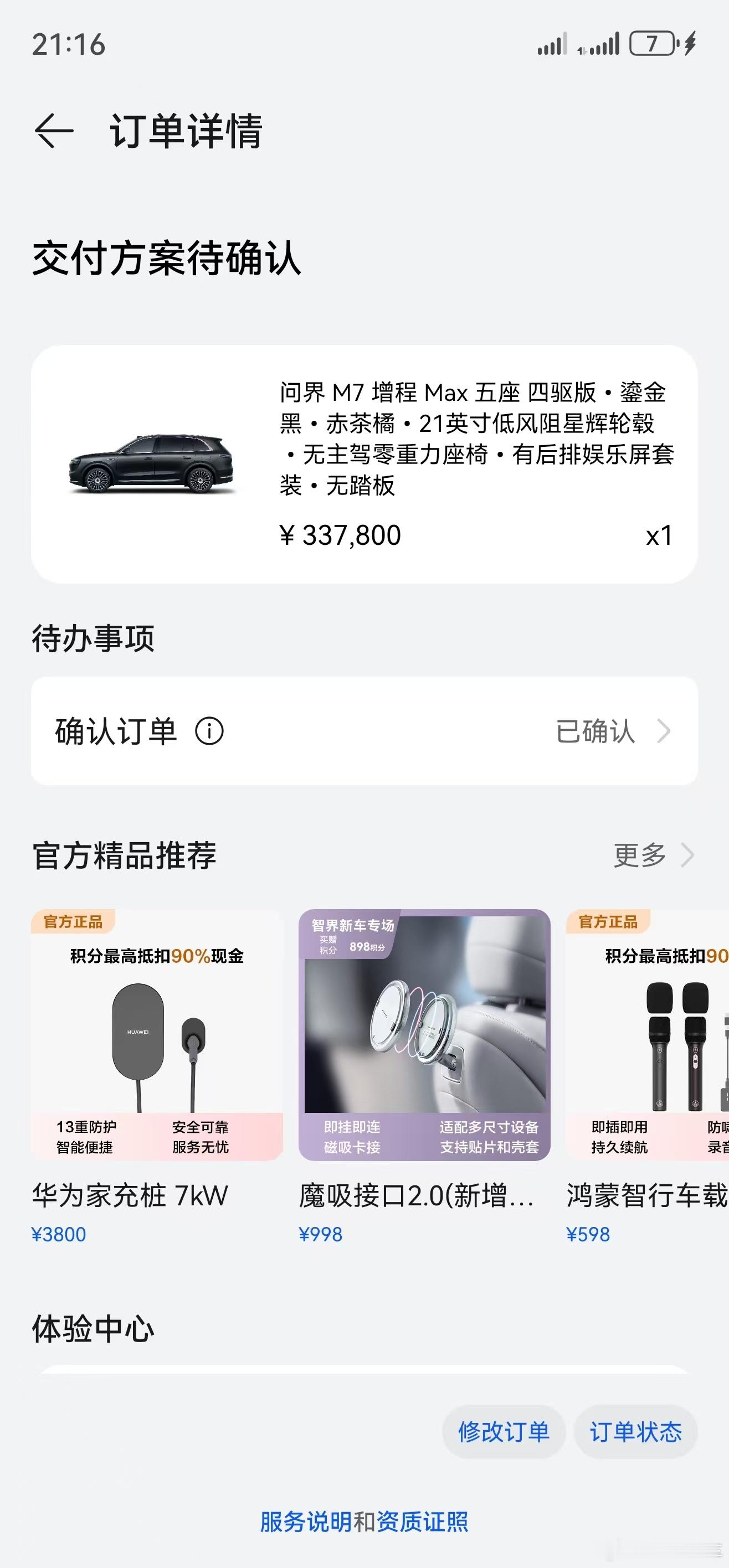Open the 资质证照 link
This screenshot has height=1568, width=729.
[423, 1521]
